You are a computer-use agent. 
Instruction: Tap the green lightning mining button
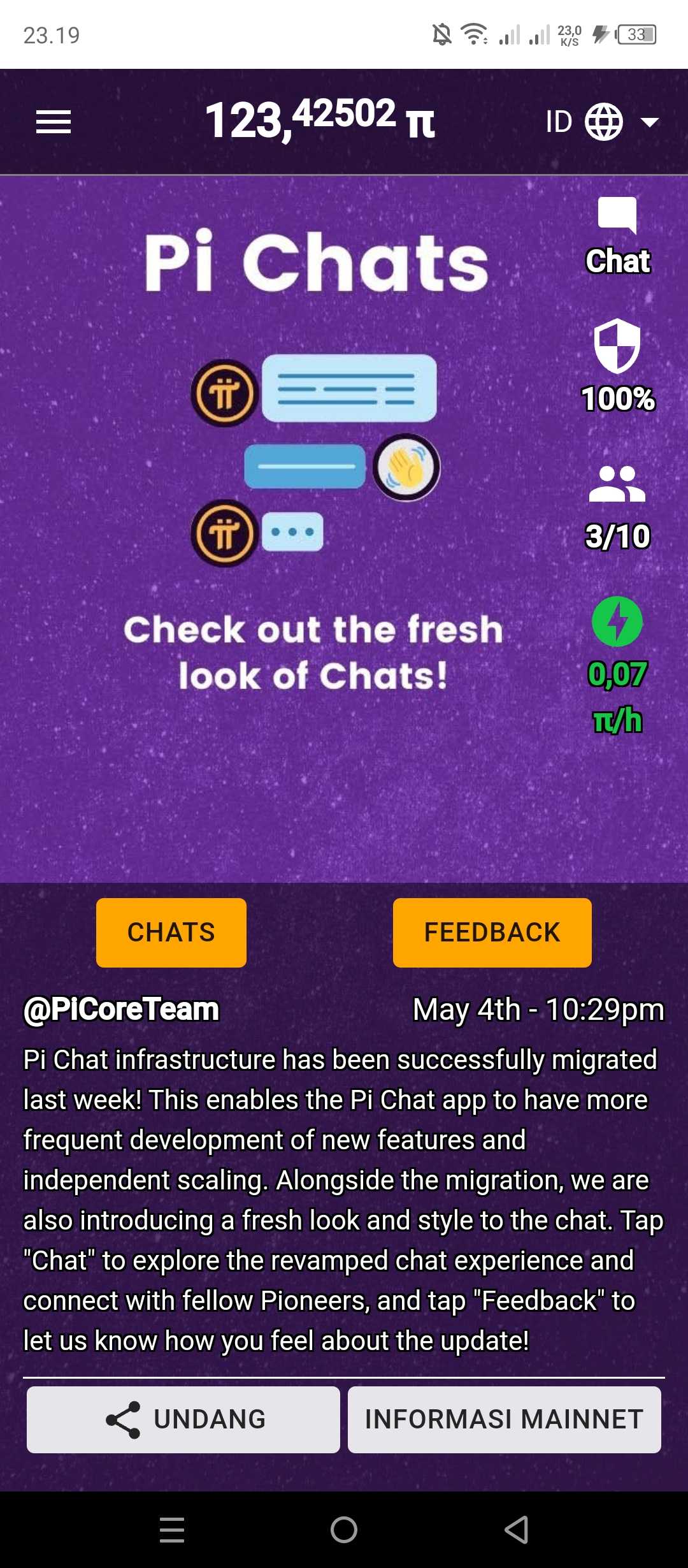pyautogui.click(x=617, y=621)
